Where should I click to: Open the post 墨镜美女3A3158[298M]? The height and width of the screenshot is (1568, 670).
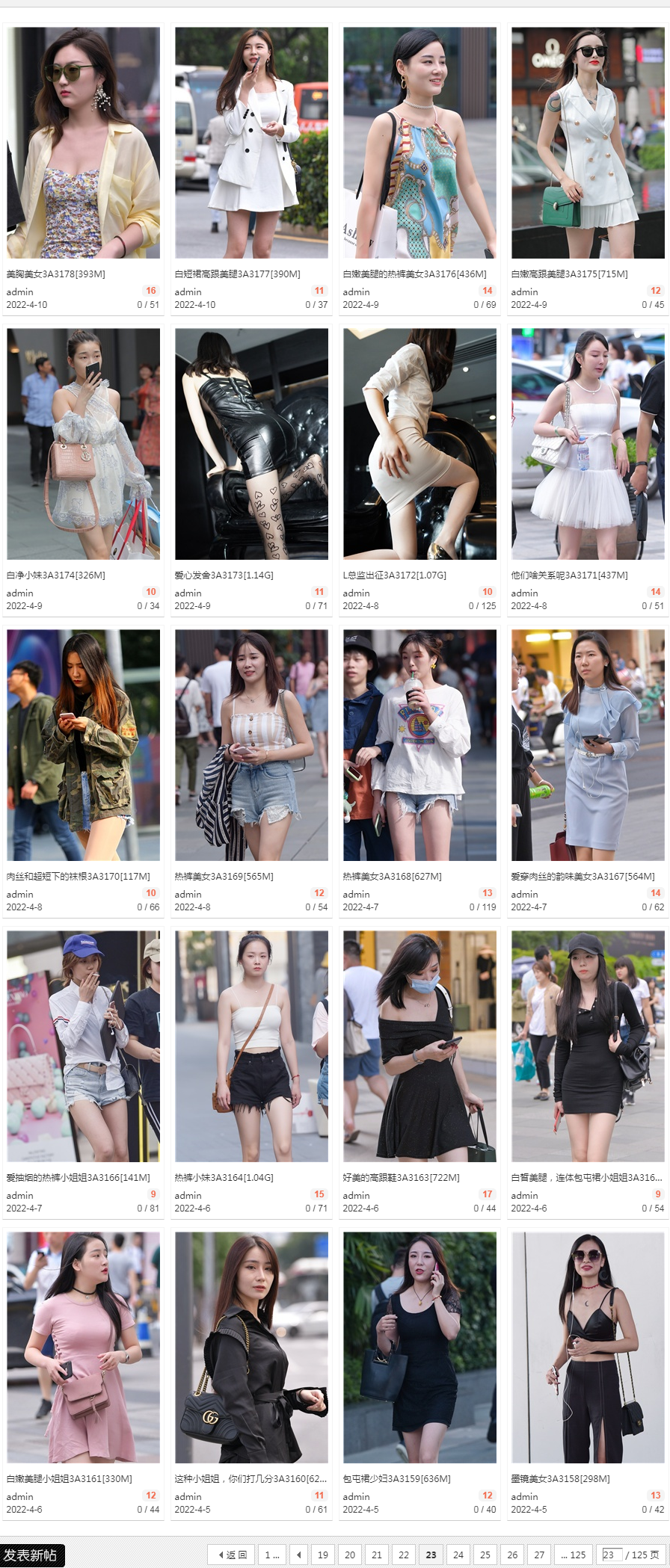pos(560,1479)
